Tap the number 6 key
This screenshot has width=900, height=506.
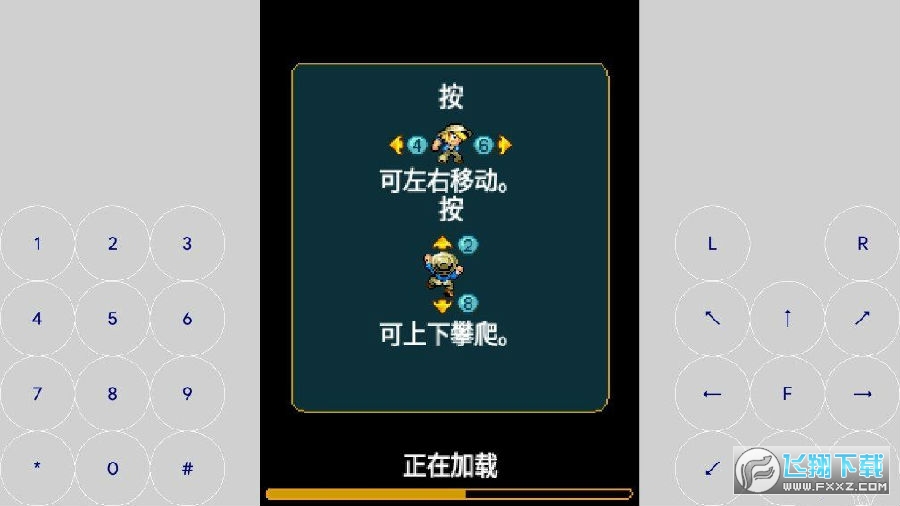tap(187, 318)
